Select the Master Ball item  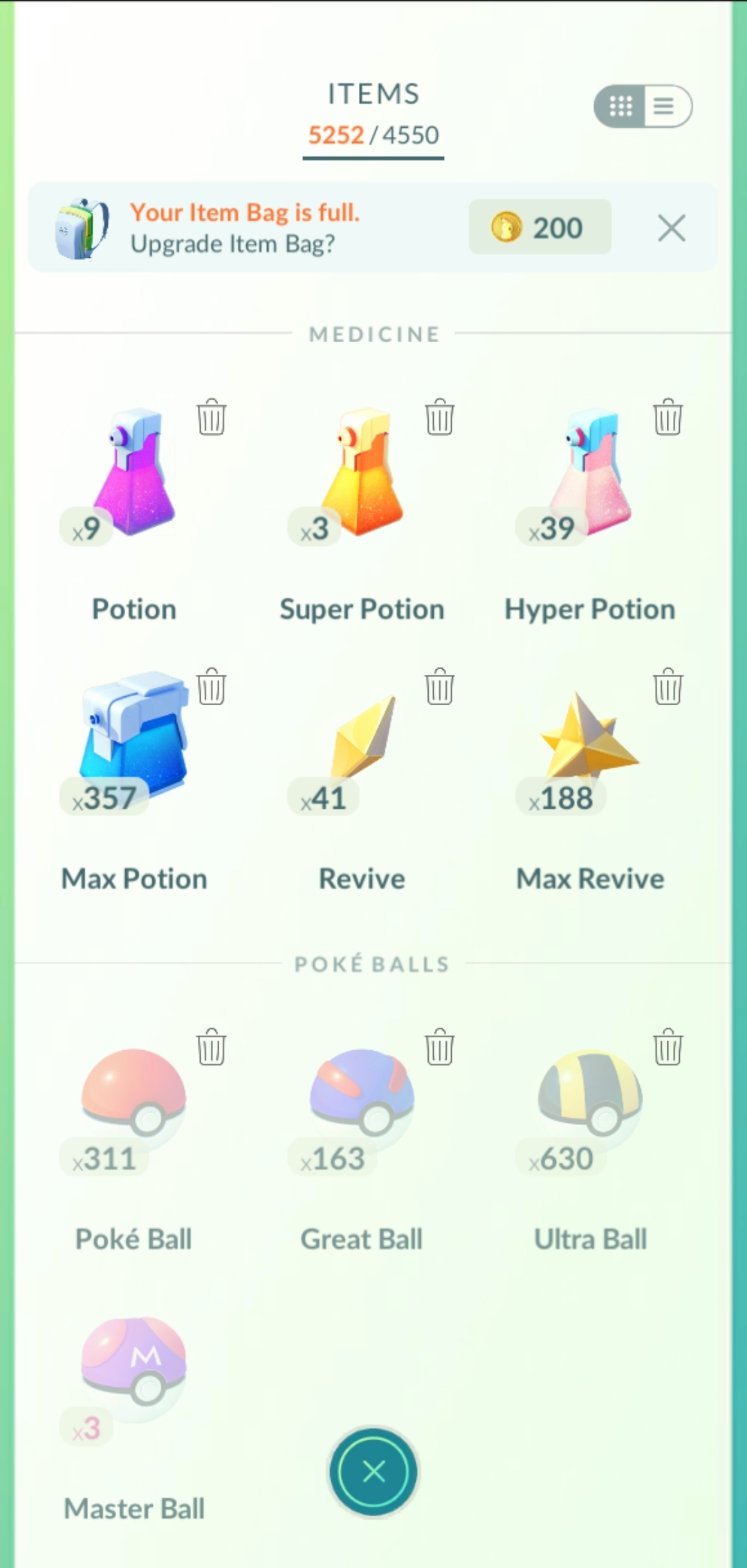click(134, 1369)
